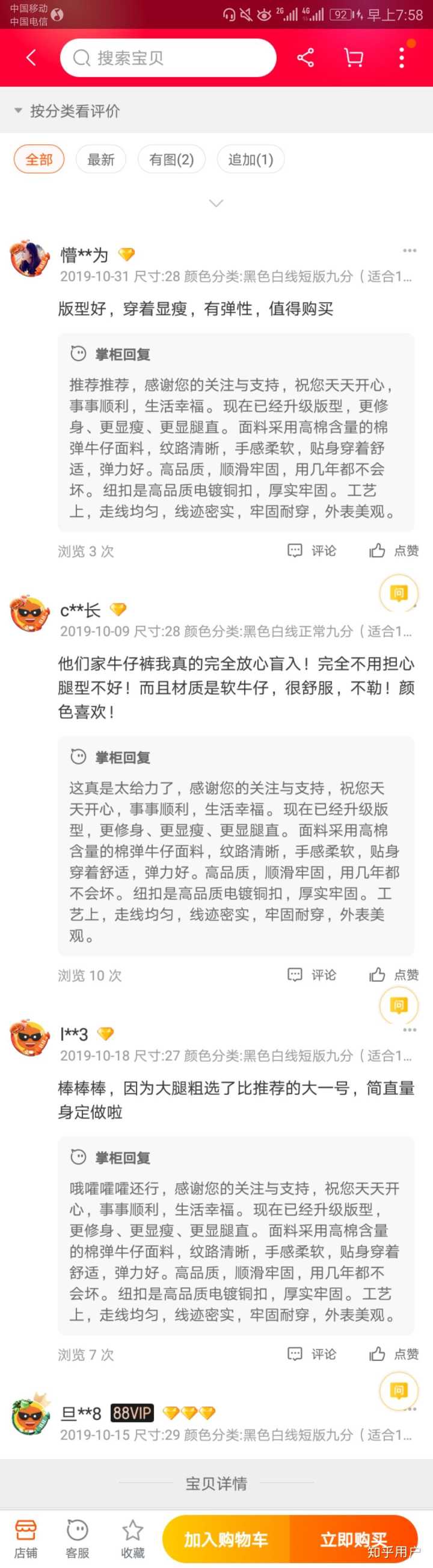Viewport: 433px width, 1568px height.
Task: Show reviews under 有图(2)
Action: [x=171, y=160]
